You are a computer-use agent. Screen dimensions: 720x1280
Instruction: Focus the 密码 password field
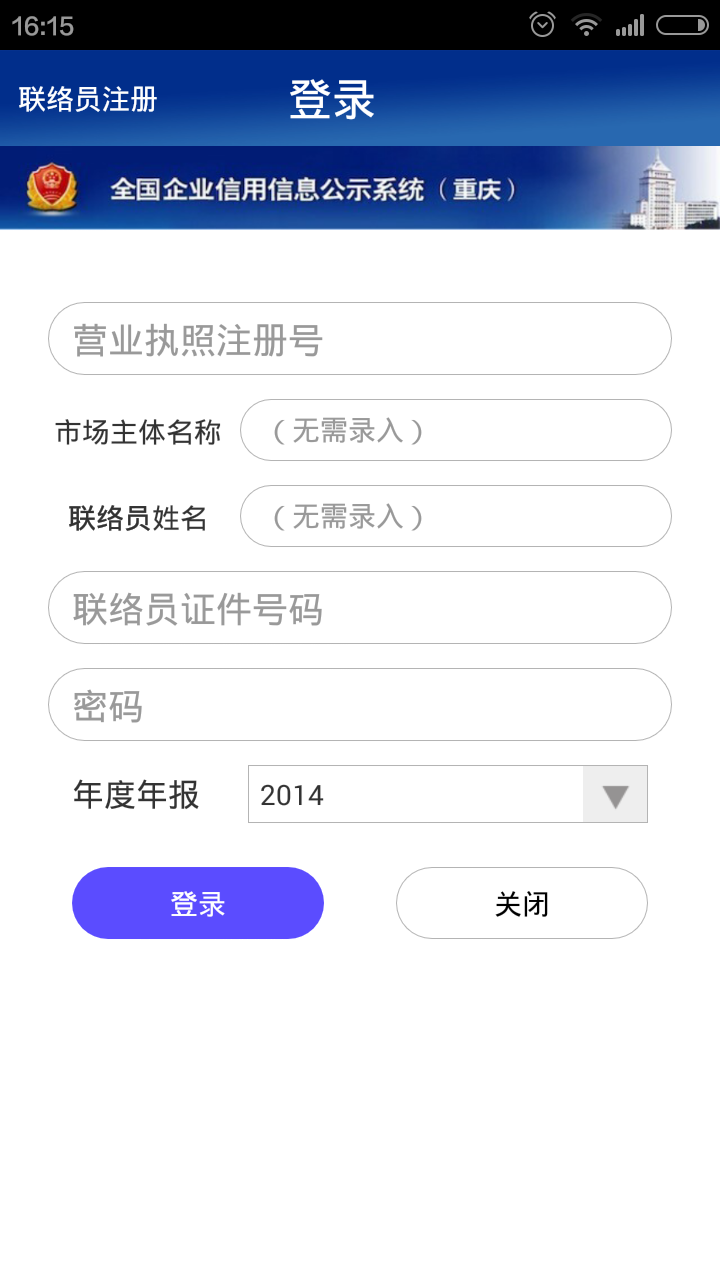360,705
